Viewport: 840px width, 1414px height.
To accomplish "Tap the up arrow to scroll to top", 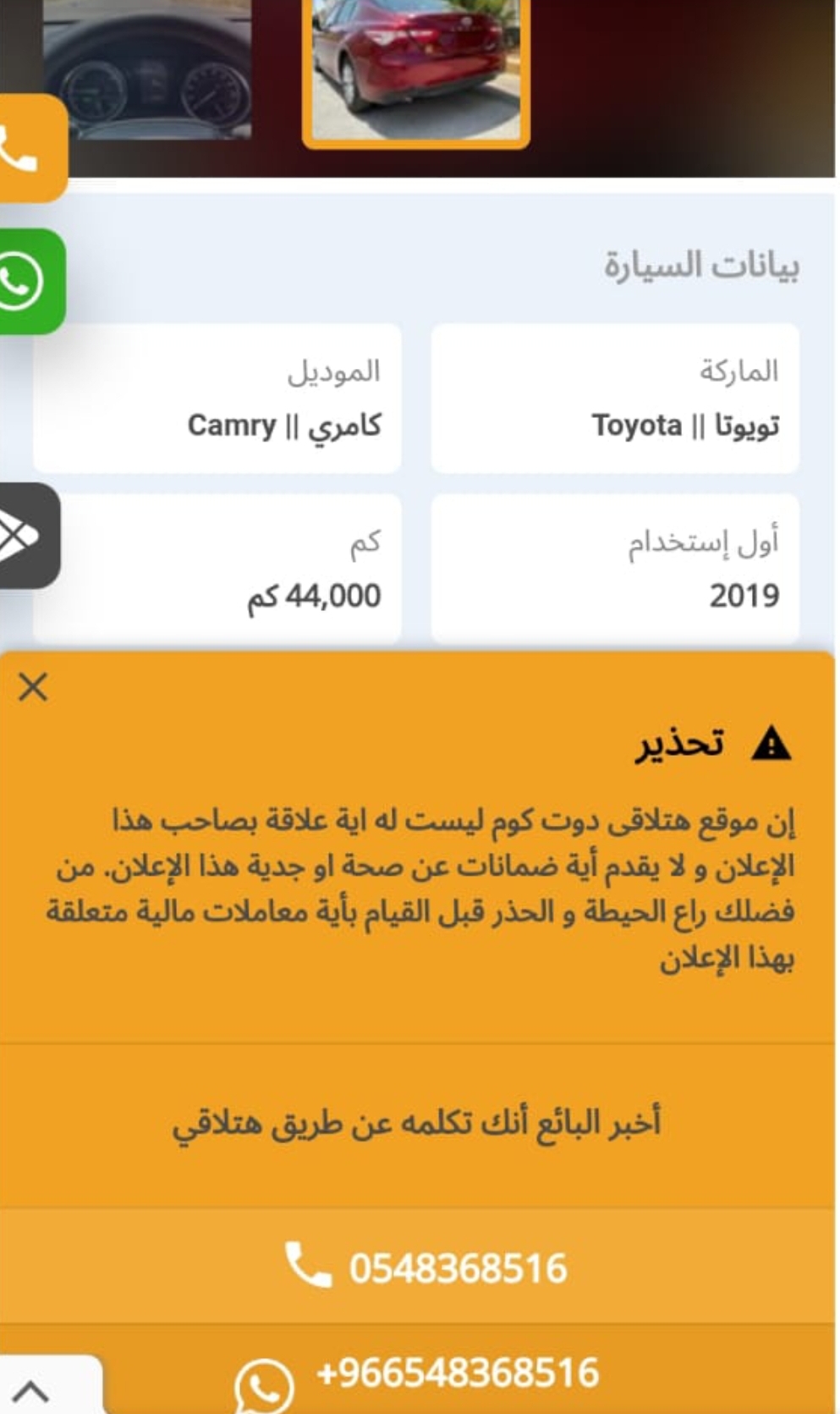I will 34,1391.
